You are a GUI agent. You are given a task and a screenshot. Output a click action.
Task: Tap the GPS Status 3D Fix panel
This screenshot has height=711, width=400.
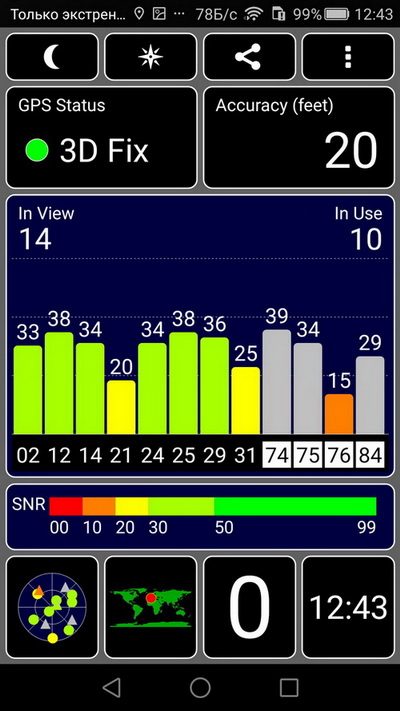tap(102, 137)
